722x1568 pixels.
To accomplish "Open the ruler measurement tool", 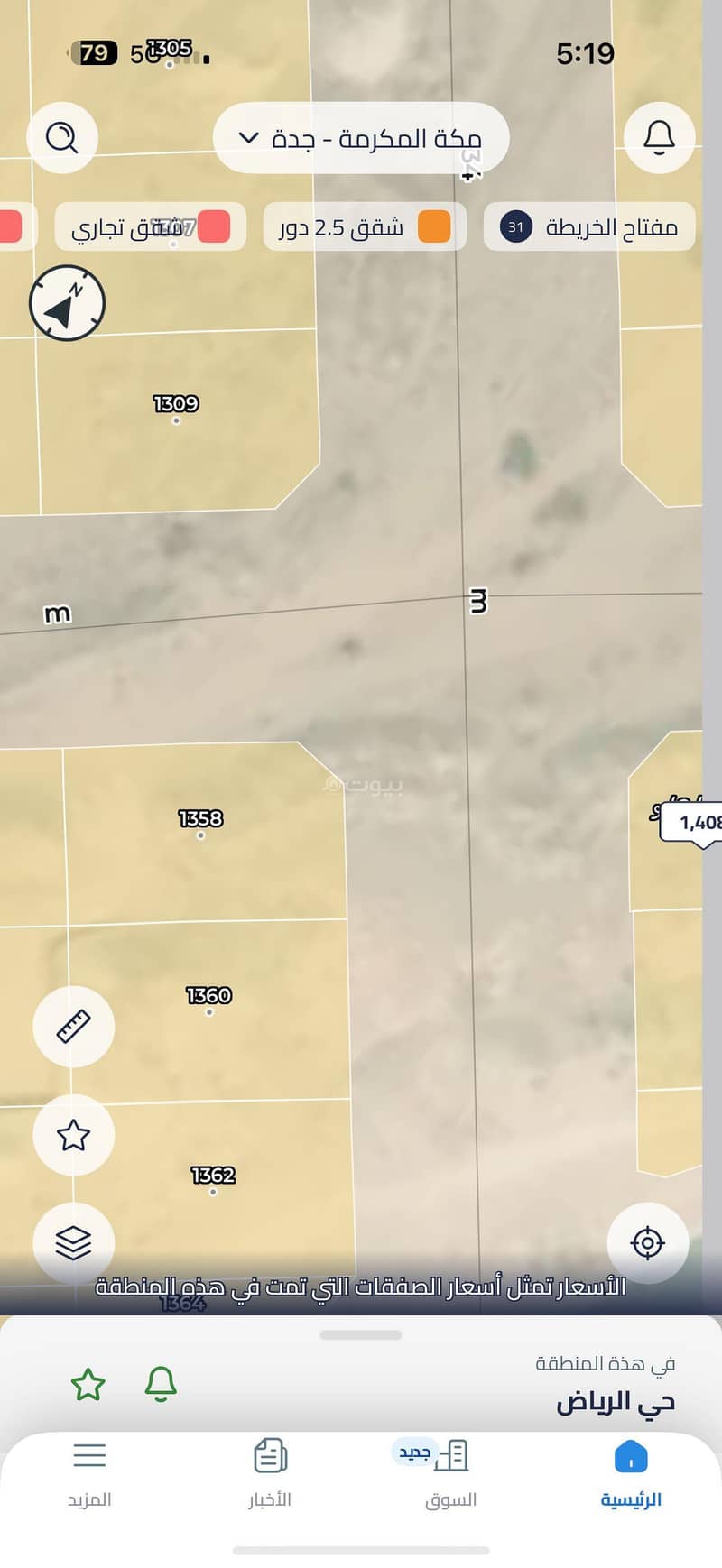I will click(x=73, y=1027).
